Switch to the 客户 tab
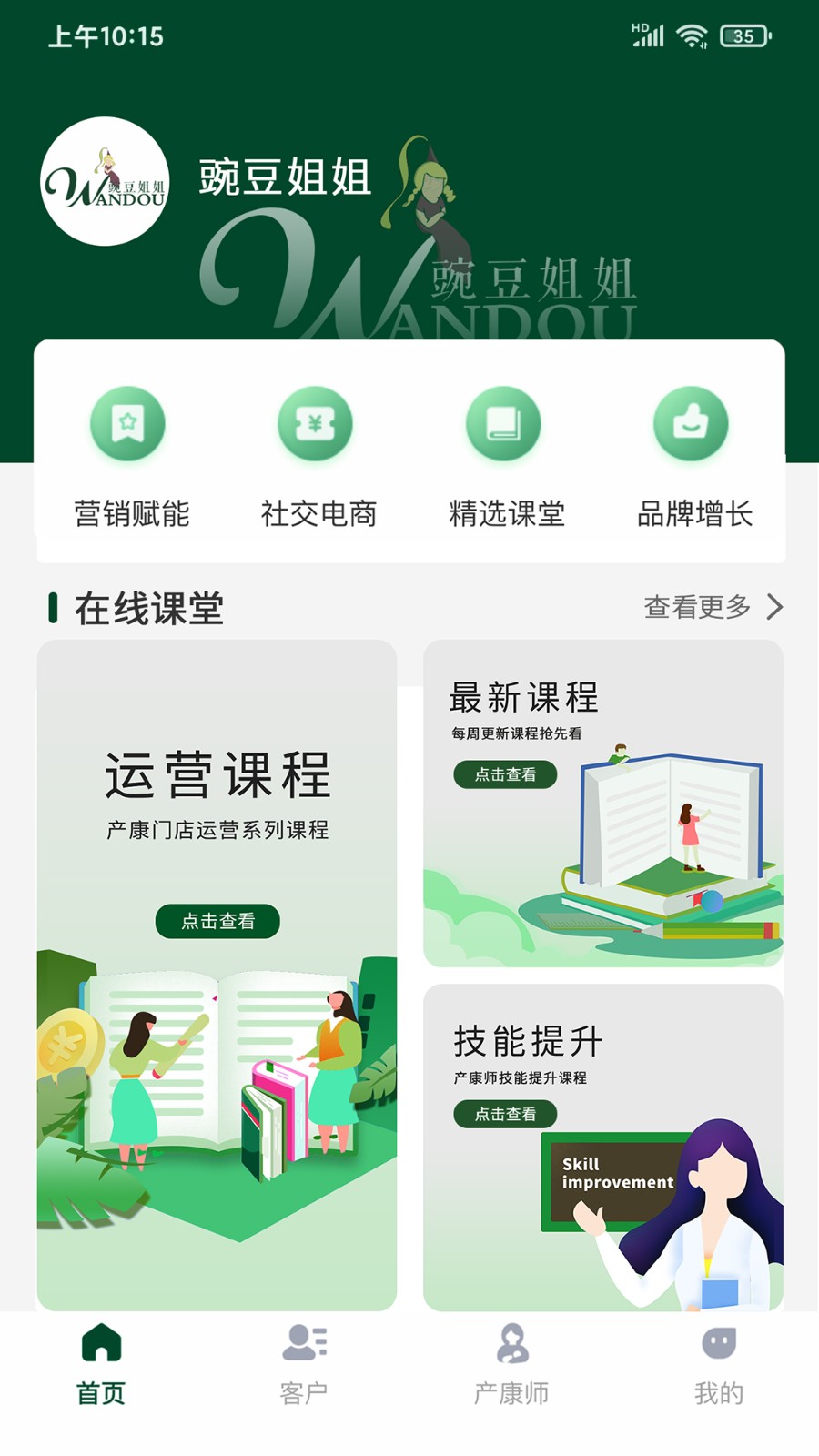Screen dimensions: 819x1456 [304, 1363]
